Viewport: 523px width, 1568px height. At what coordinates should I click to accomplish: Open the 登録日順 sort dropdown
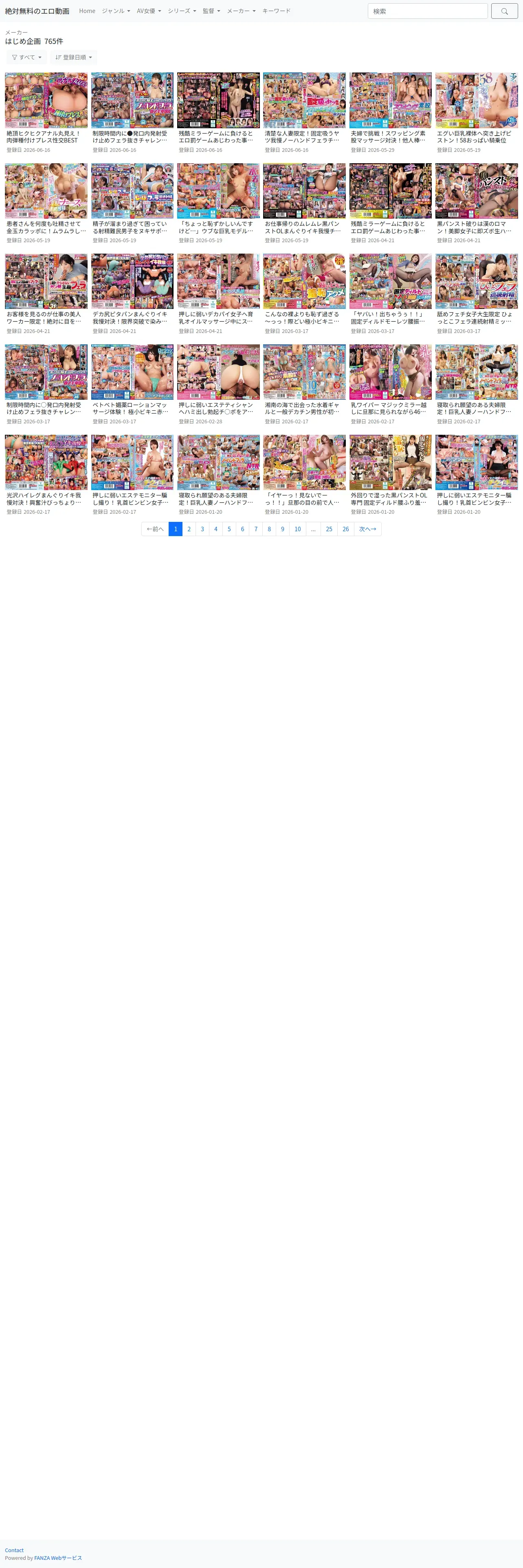point(74,57)
